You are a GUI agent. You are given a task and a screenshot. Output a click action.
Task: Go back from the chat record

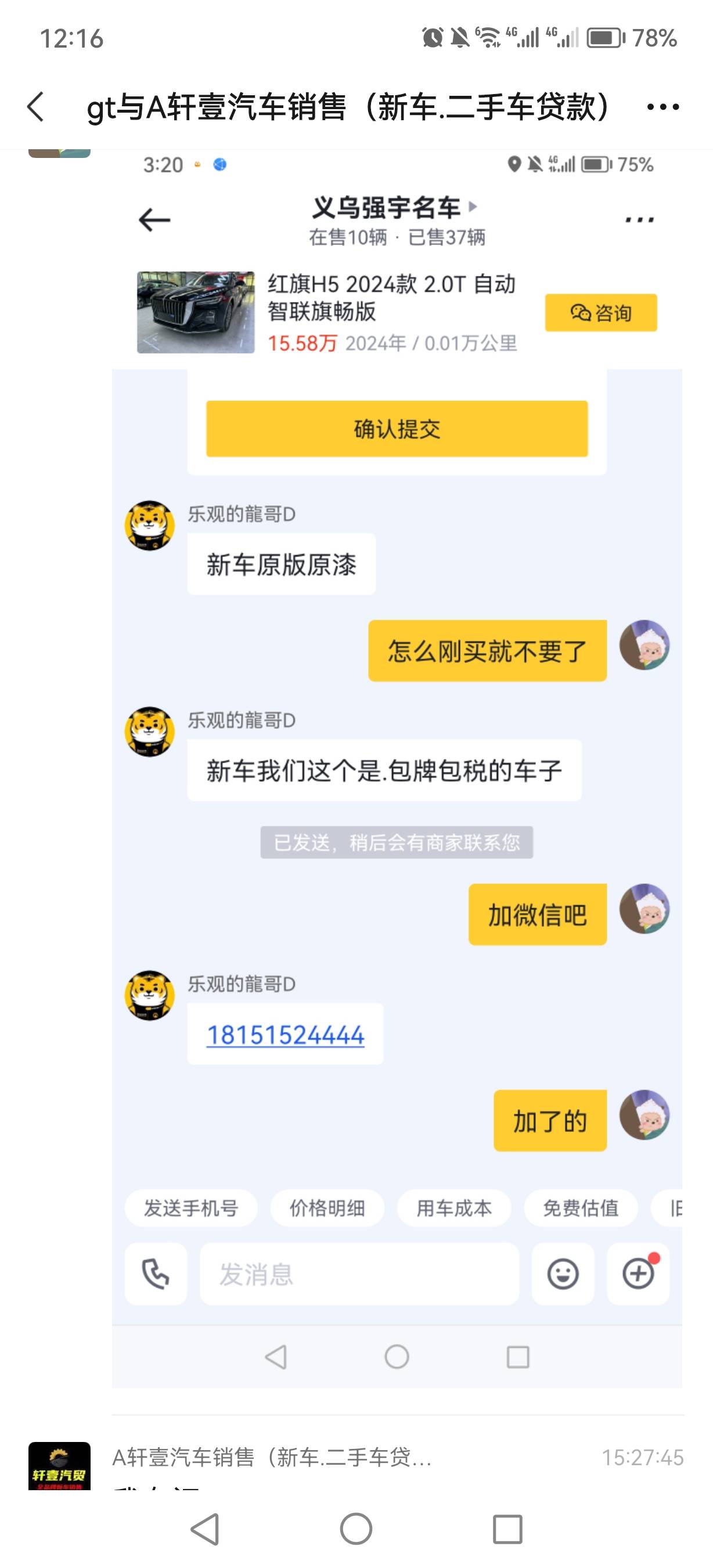(x=37, y=107)
